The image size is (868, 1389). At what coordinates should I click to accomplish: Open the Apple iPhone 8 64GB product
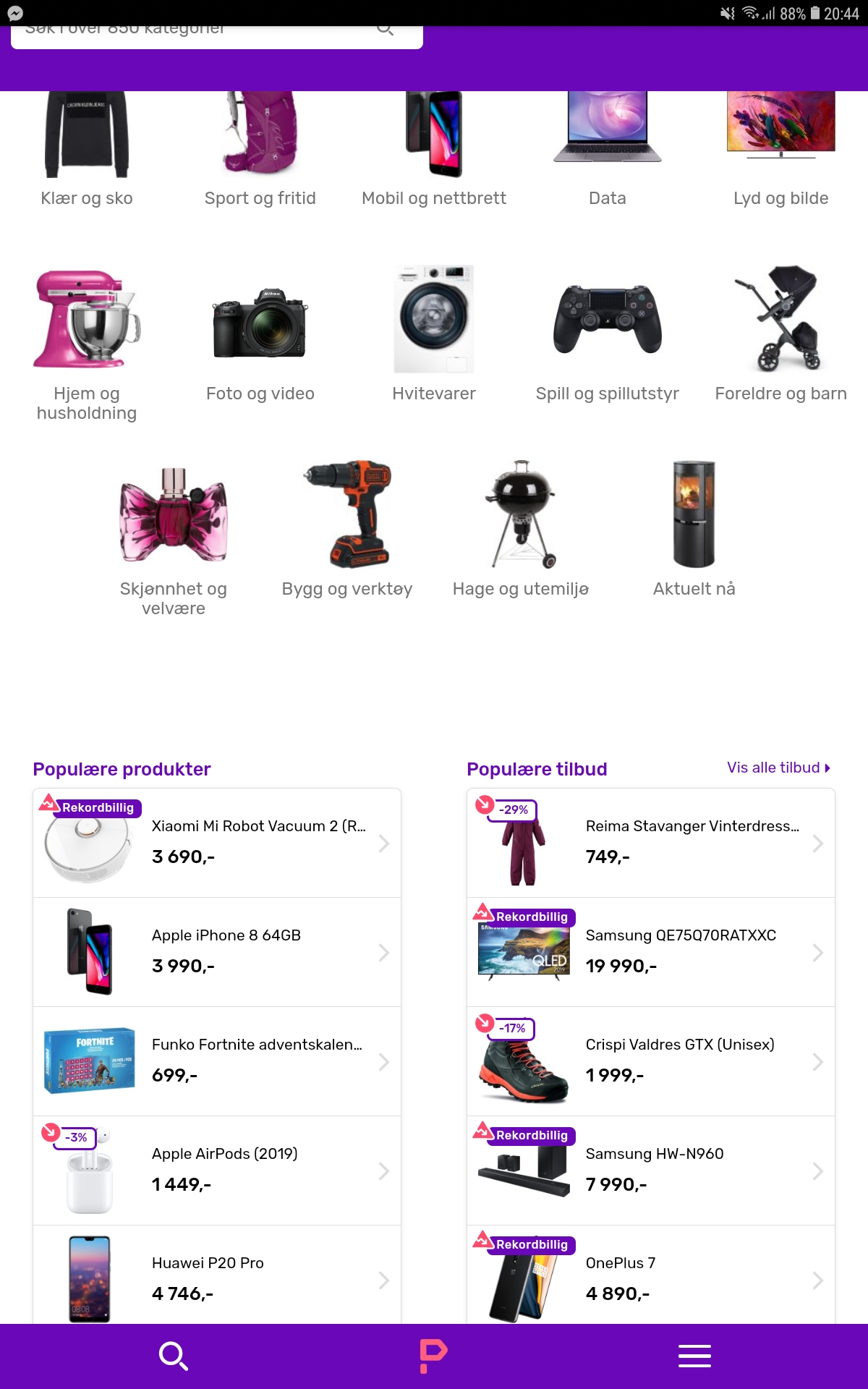(x=217, y=952)
